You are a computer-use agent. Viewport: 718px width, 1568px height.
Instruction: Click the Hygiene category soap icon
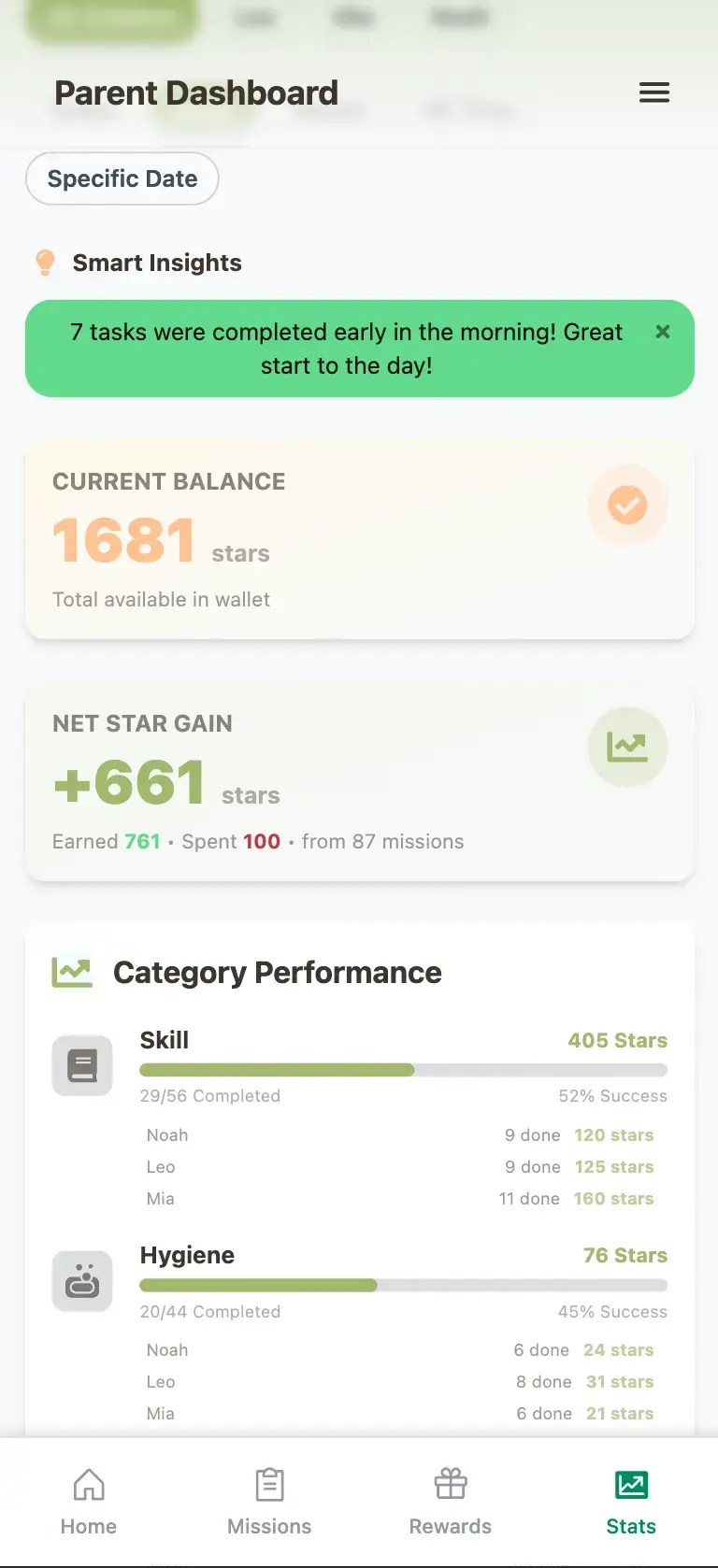tap(81, 1281)
